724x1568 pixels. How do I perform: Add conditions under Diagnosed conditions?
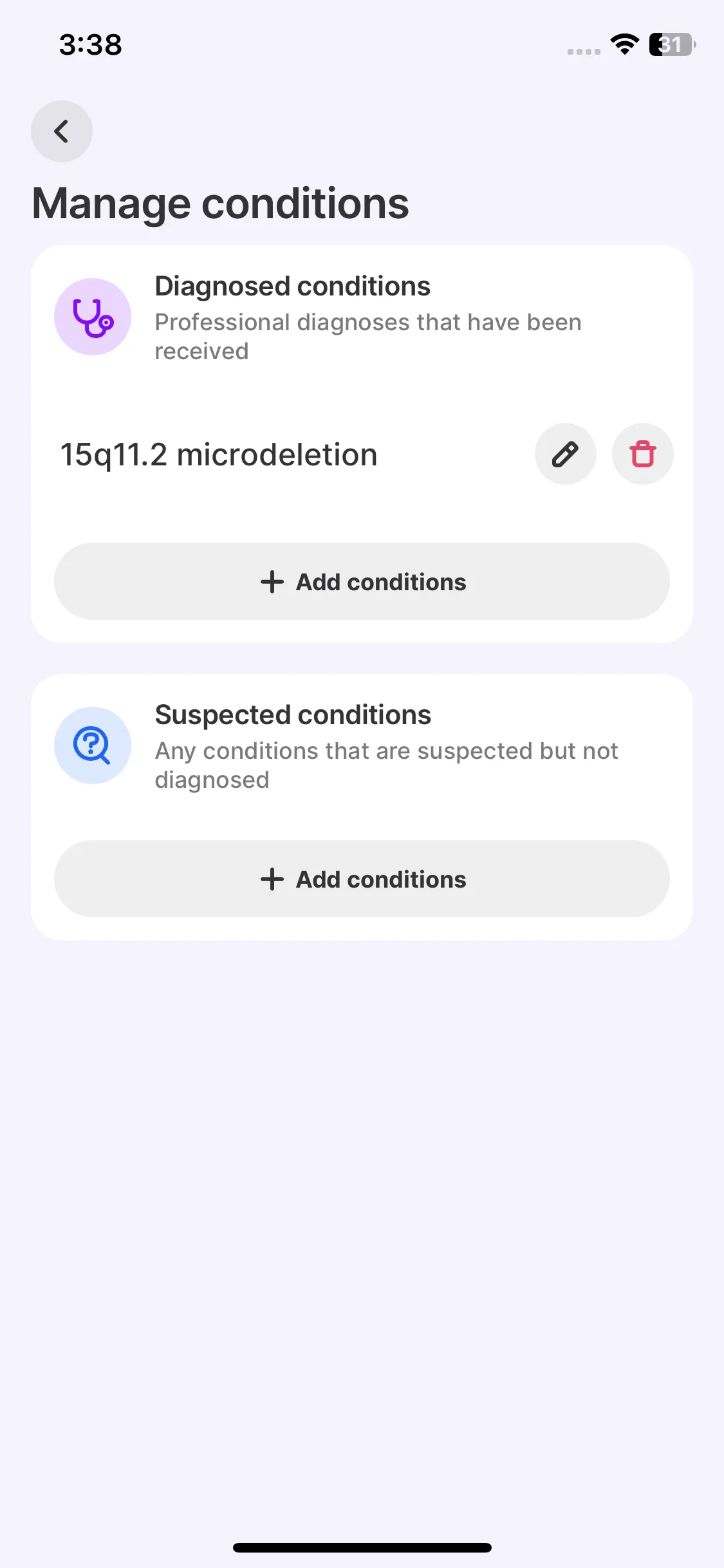click(362, 581)
